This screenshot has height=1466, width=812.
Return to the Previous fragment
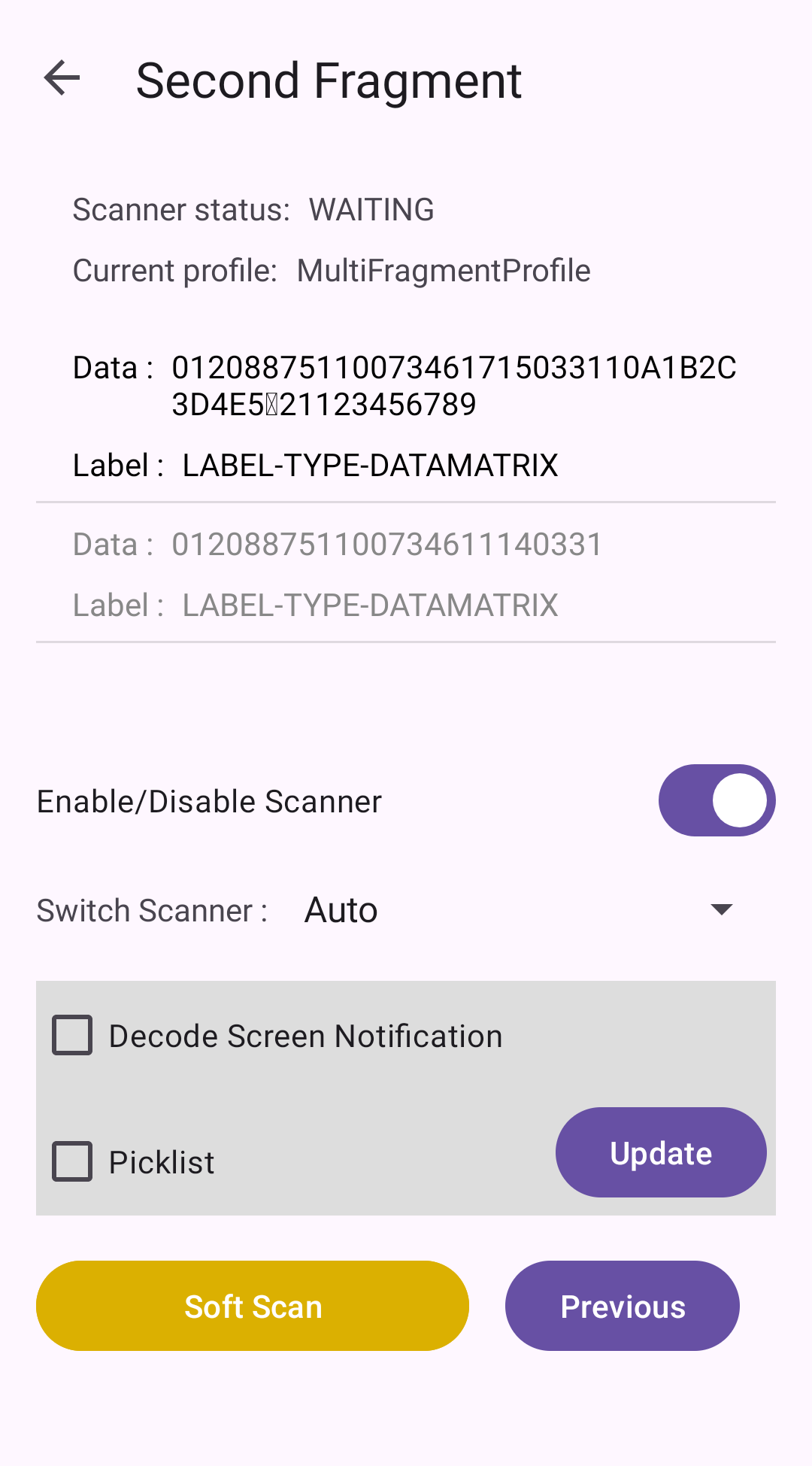coord(622,1306)
